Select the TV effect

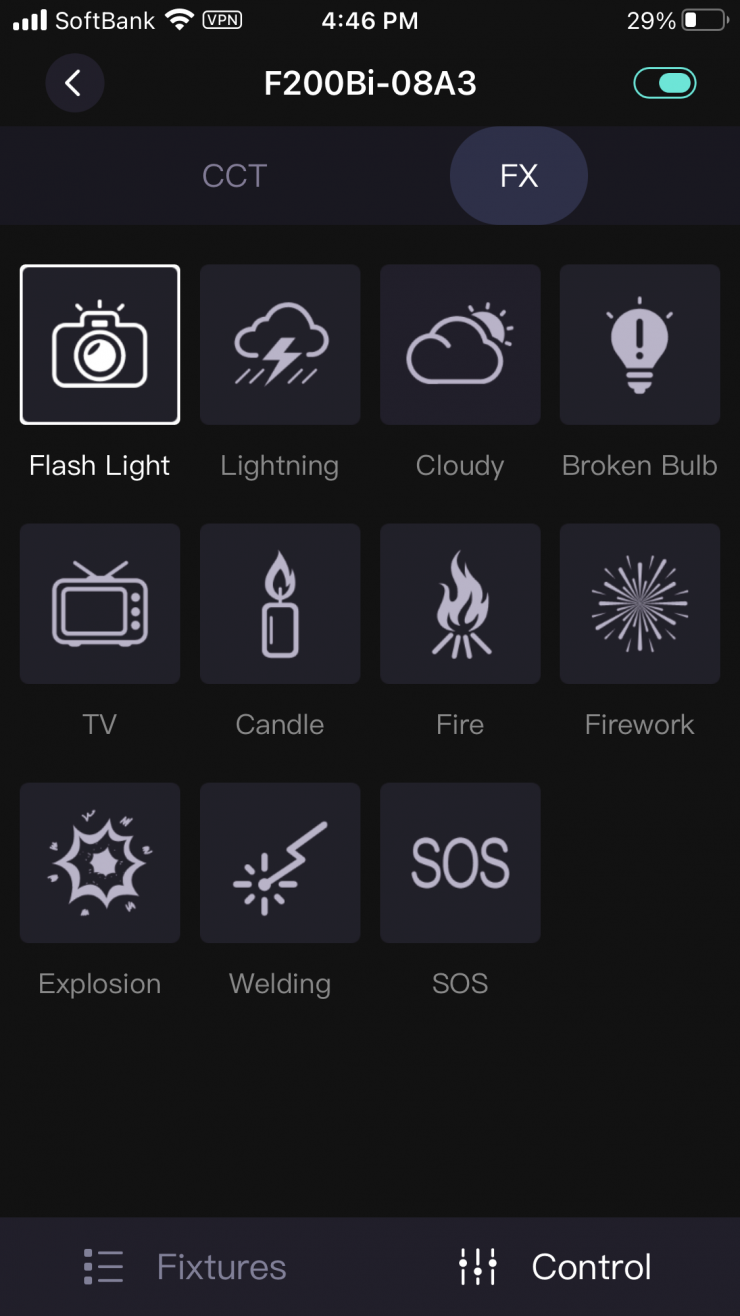(100, 604)
